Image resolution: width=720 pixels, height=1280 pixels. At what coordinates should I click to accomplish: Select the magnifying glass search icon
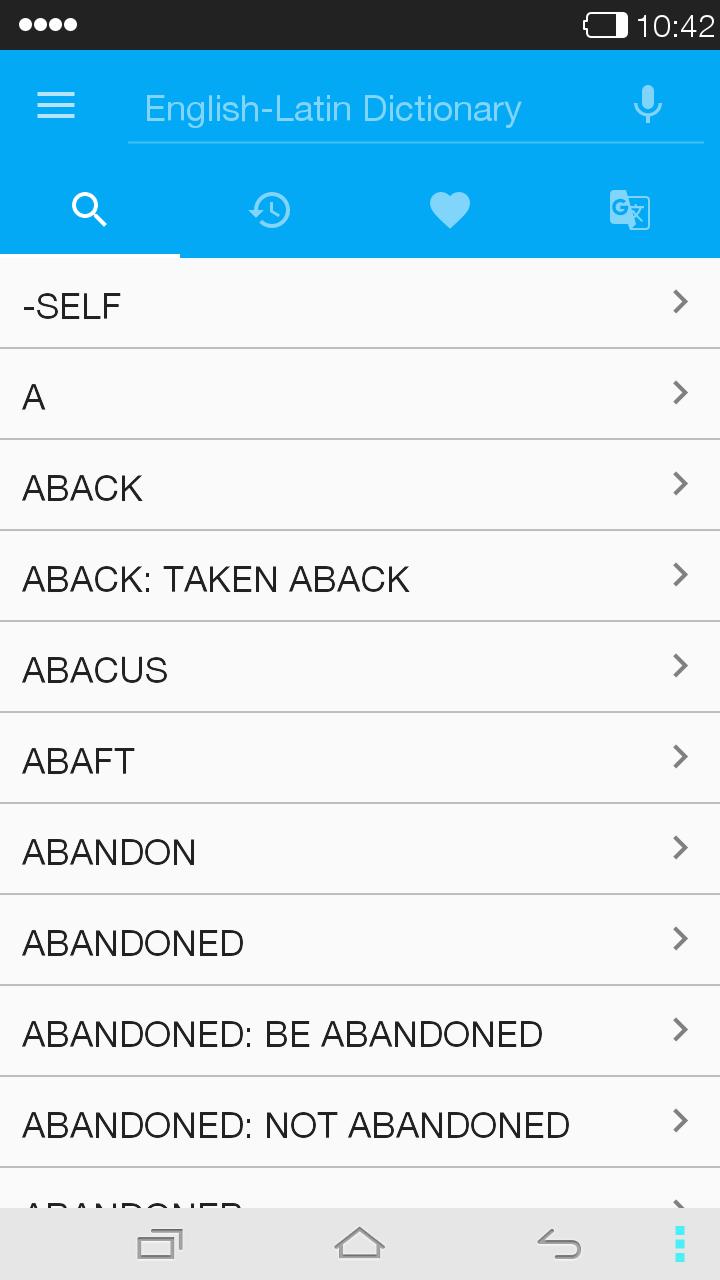tap(90, 209)
